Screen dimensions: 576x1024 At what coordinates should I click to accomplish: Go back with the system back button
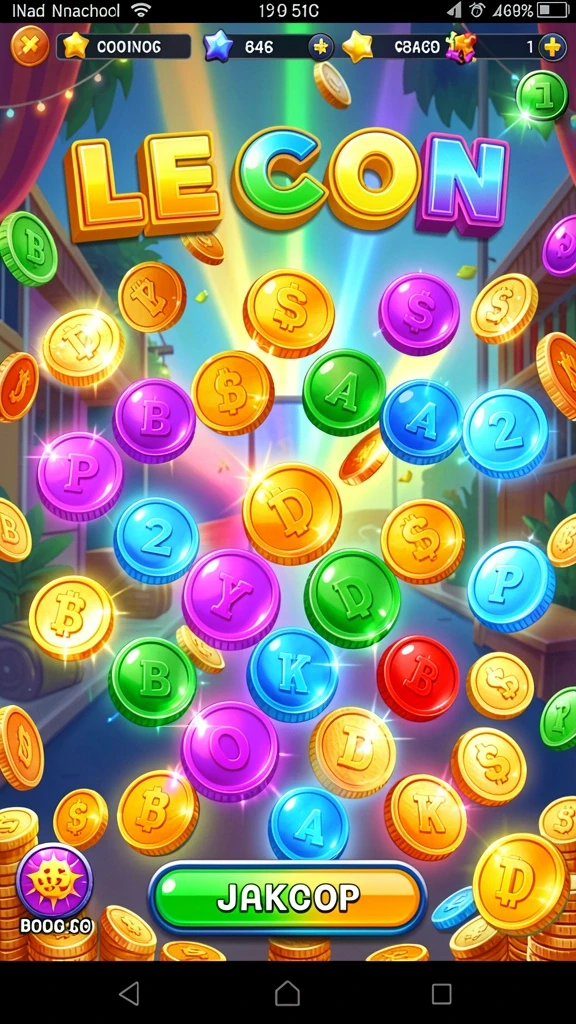pos(129,993)
